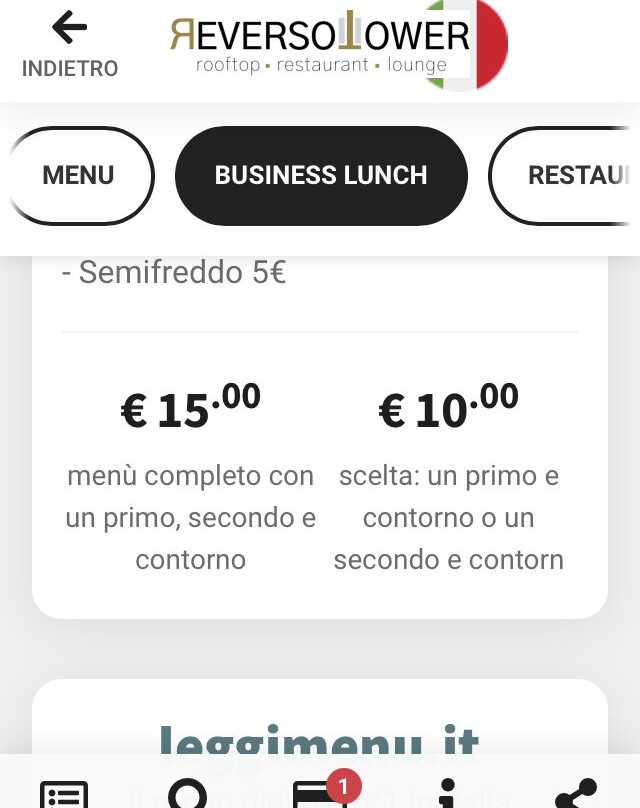This screenshot has height=808, width=640.
Task: Share this menu page
Action: 575,794
